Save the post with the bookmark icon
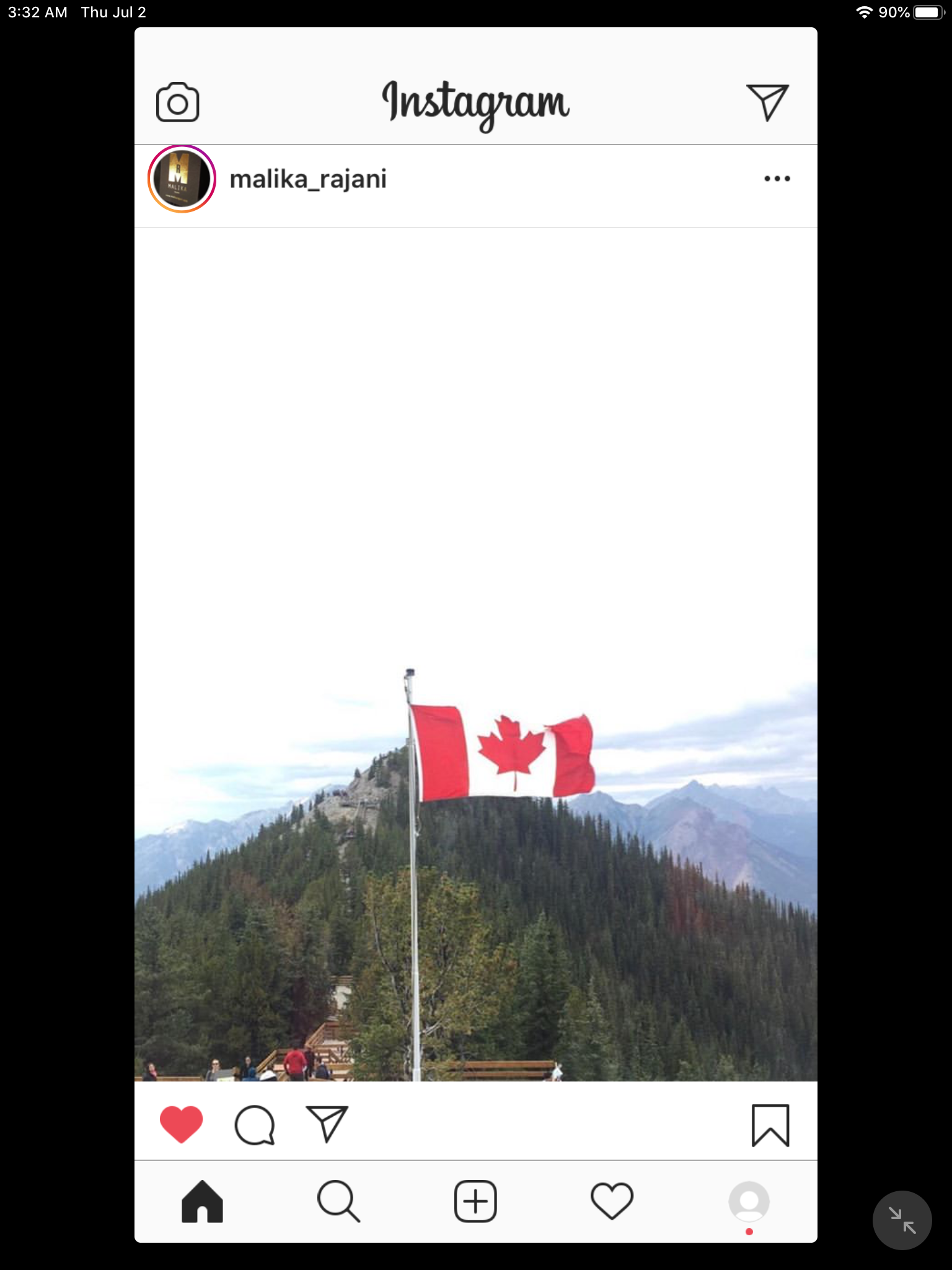The height and width of the screenshot is (1270, 952). (x=770, y=1125)
